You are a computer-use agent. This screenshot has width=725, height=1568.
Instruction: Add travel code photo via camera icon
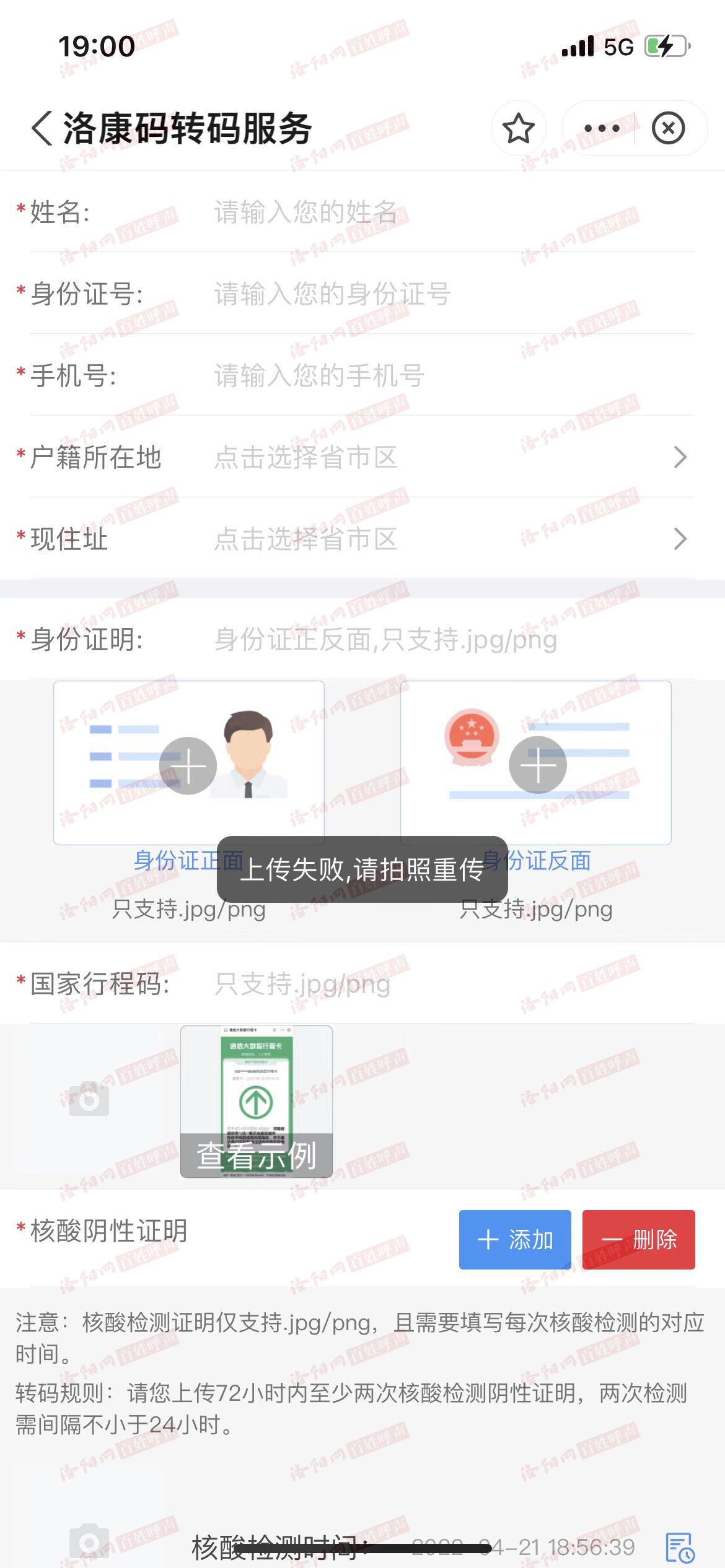click(89, 1100)
